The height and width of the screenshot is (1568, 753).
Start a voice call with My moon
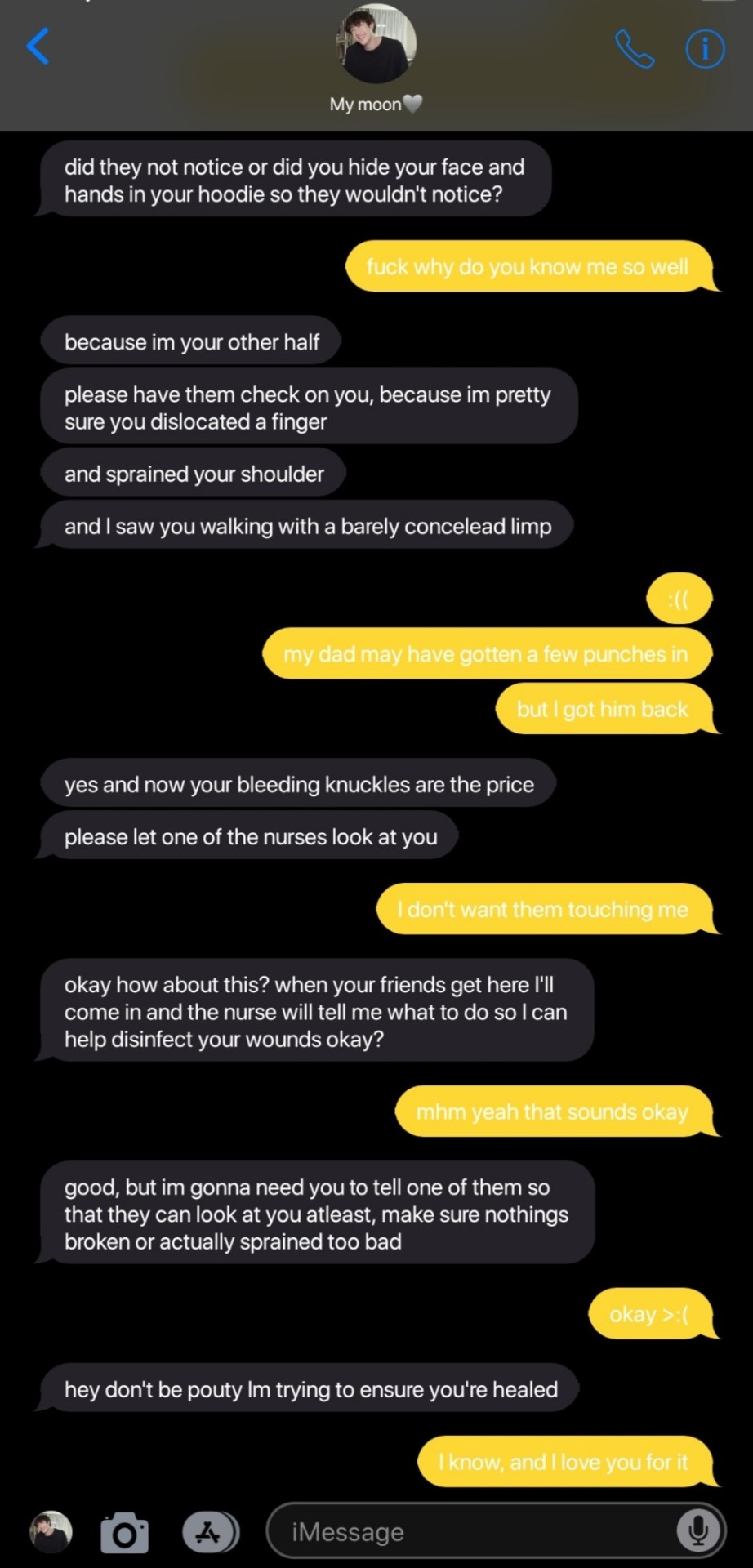click(634, 49)
